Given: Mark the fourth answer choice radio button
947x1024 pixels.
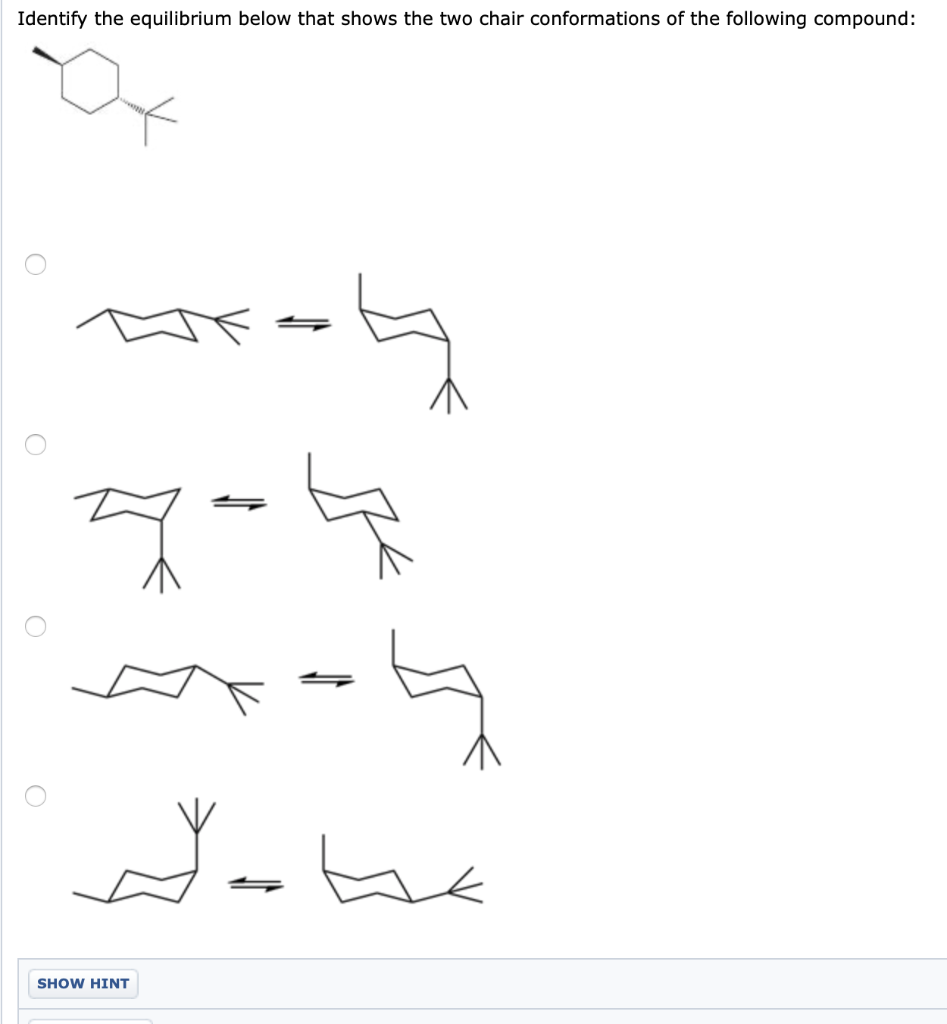Looking at the screenshot, I should click(35, 796).
